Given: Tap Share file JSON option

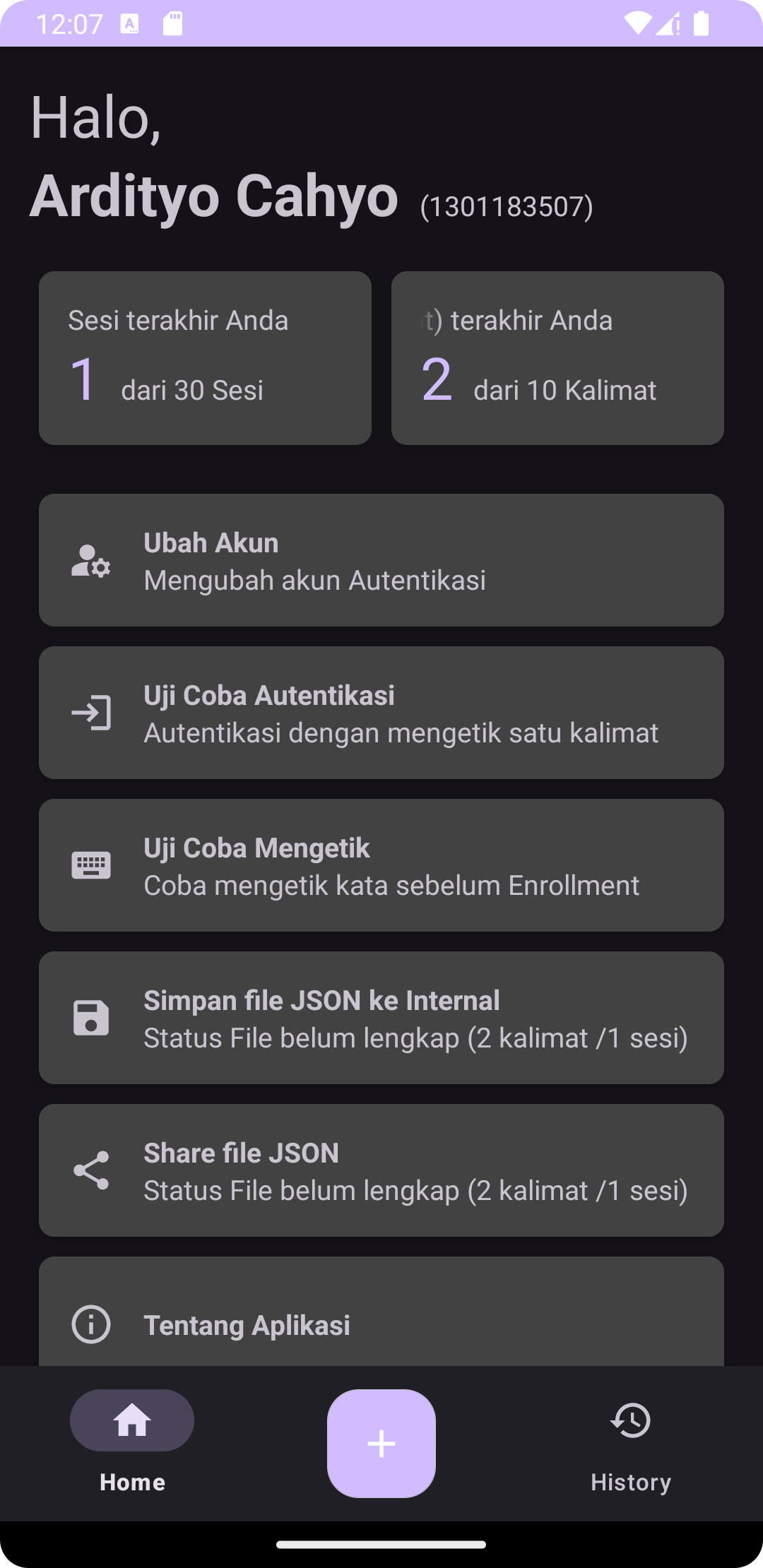Looking at the screenshot, I should [381, 1170].
